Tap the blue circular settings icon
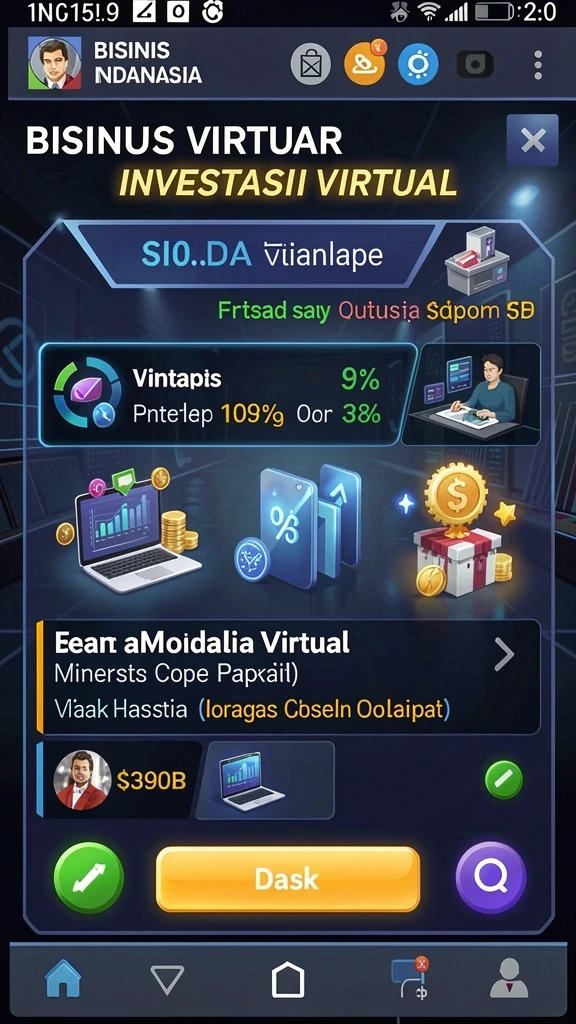 418,65
